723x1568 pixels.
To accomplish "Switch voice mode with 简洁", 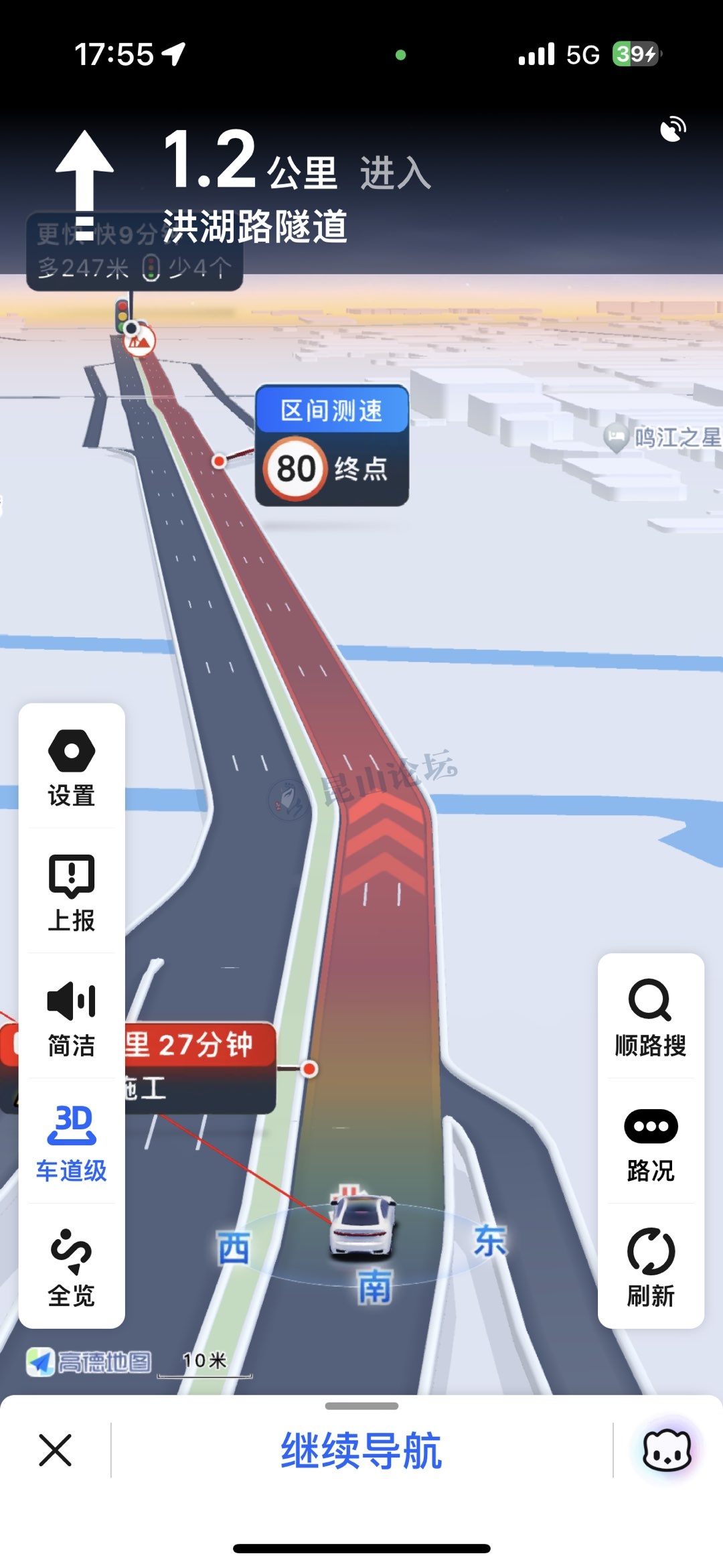I will 72,1018.
